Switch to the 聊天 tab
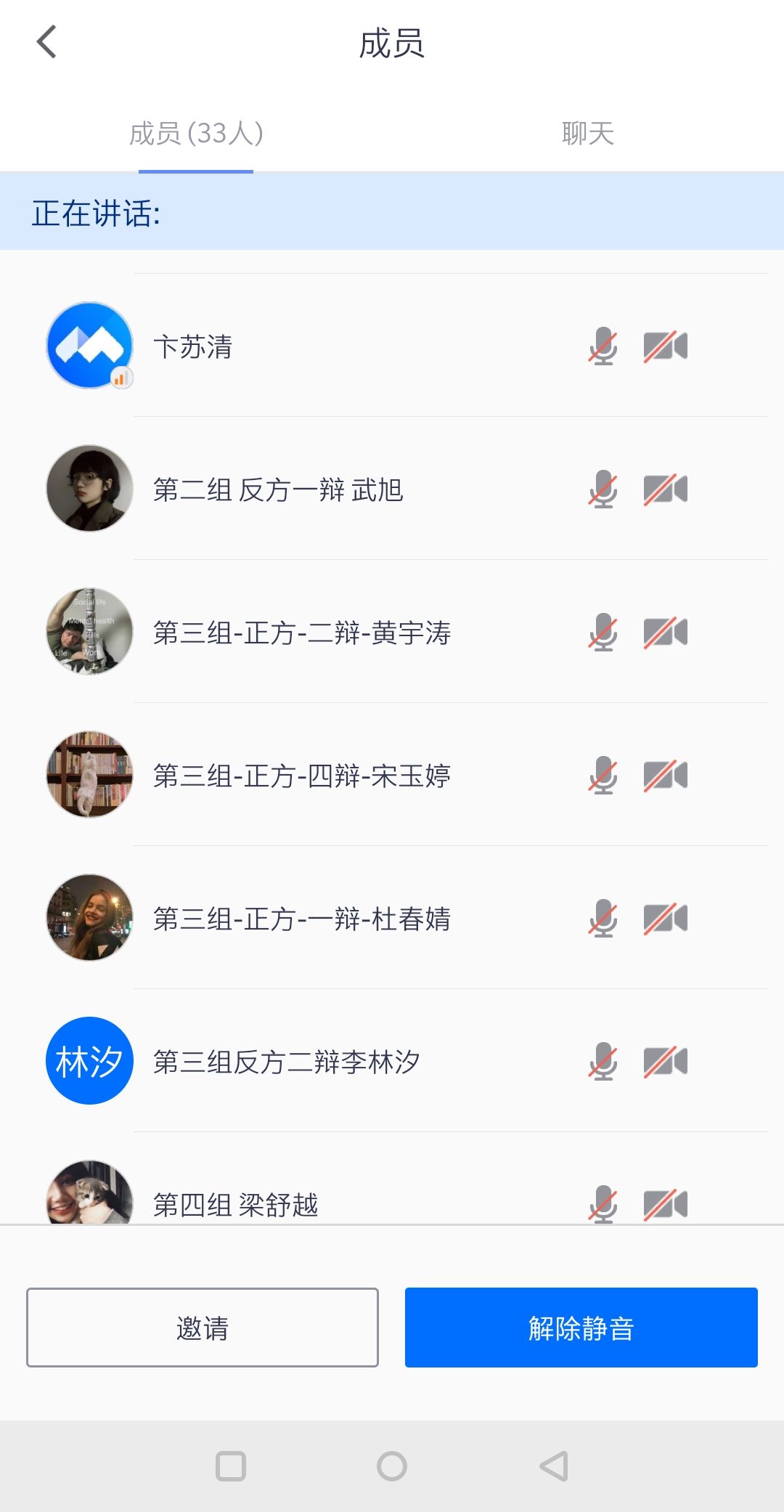784x1512 pixels. click(x=587, y=134)
